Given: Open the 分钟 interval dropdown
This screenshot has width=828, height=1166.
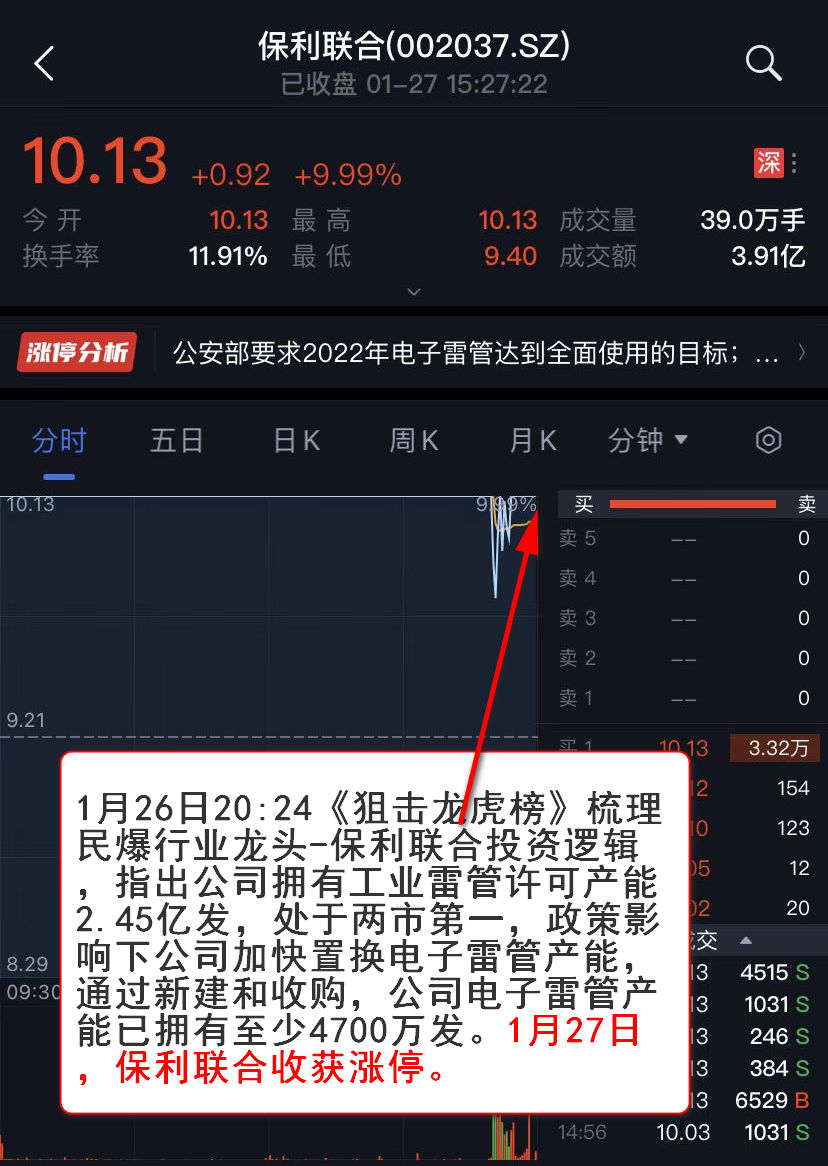Looking at the screenshot, I should pyautogui.click(x=648, y=440).
